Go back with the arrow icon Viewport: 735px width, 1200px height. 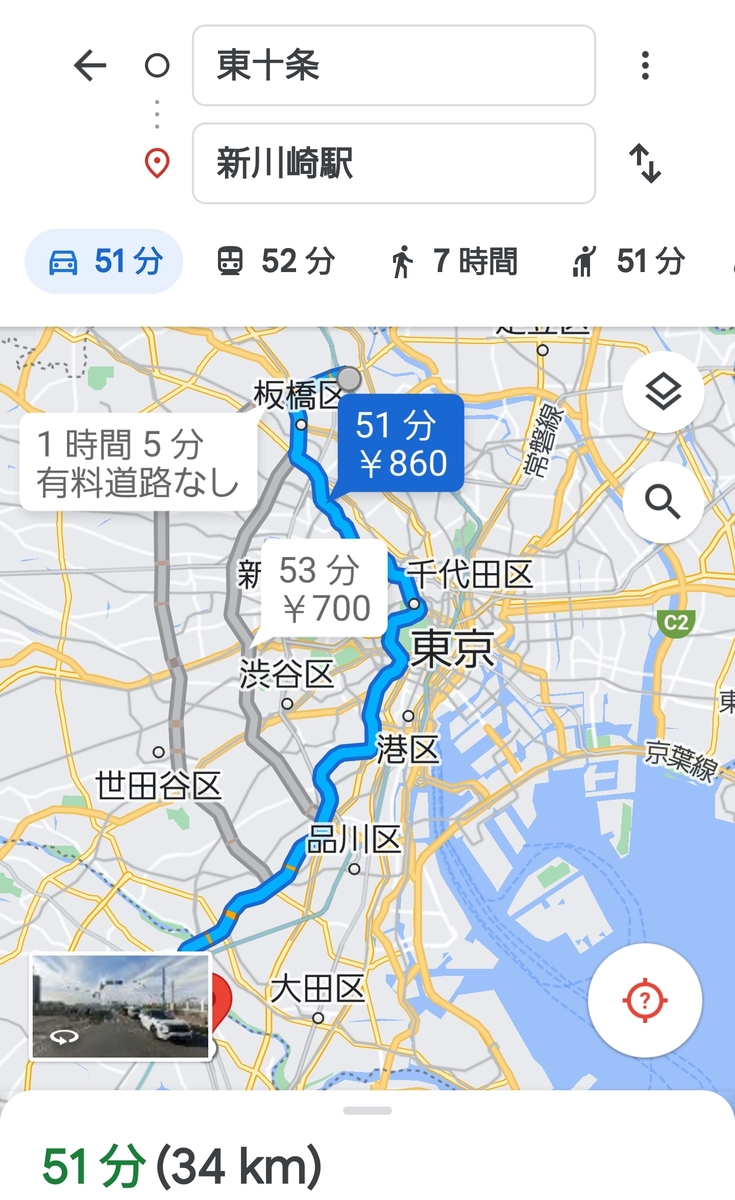(x=90, y=66)
